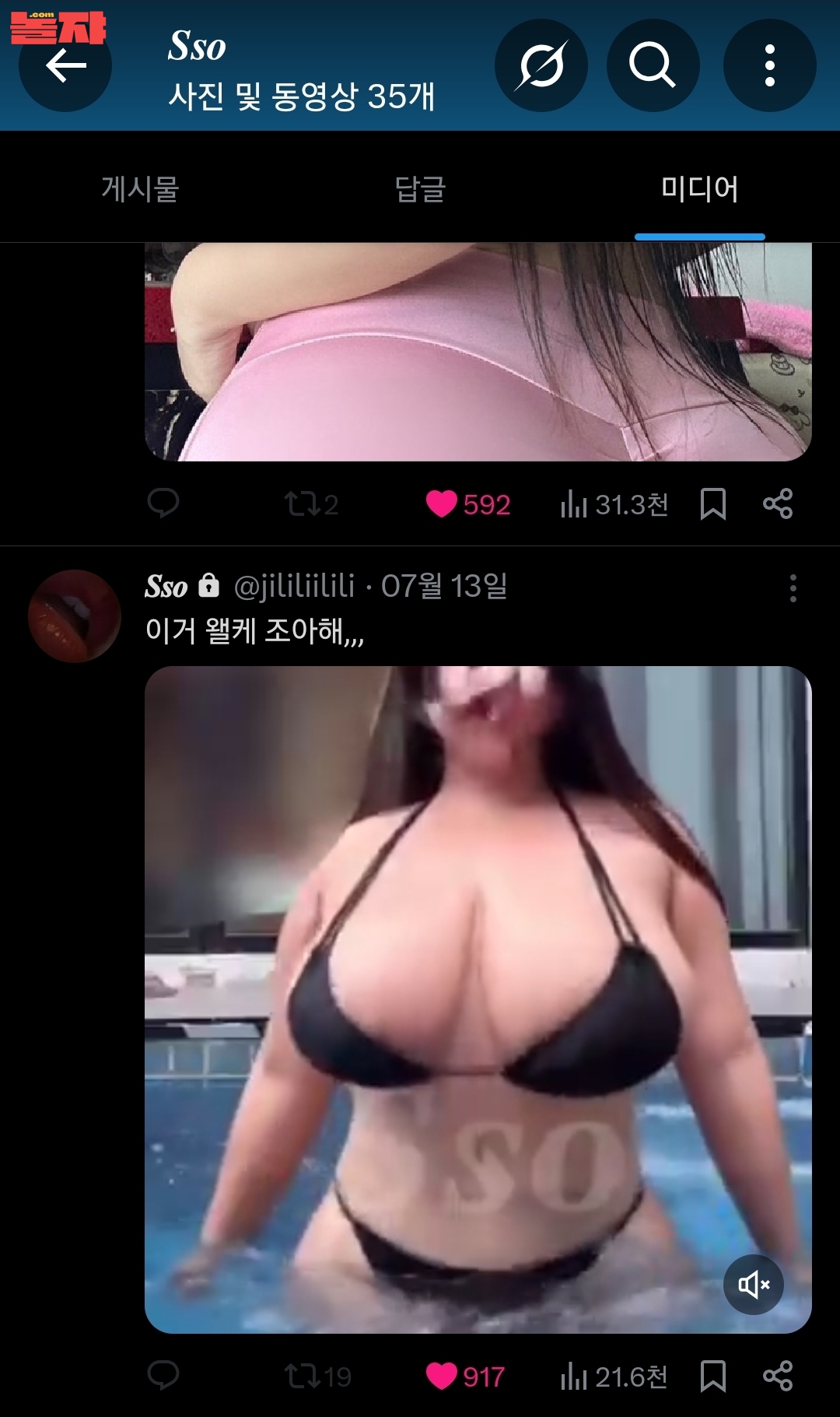Open Sso's profile avatar on 07월 13일 post

point(75,616)
